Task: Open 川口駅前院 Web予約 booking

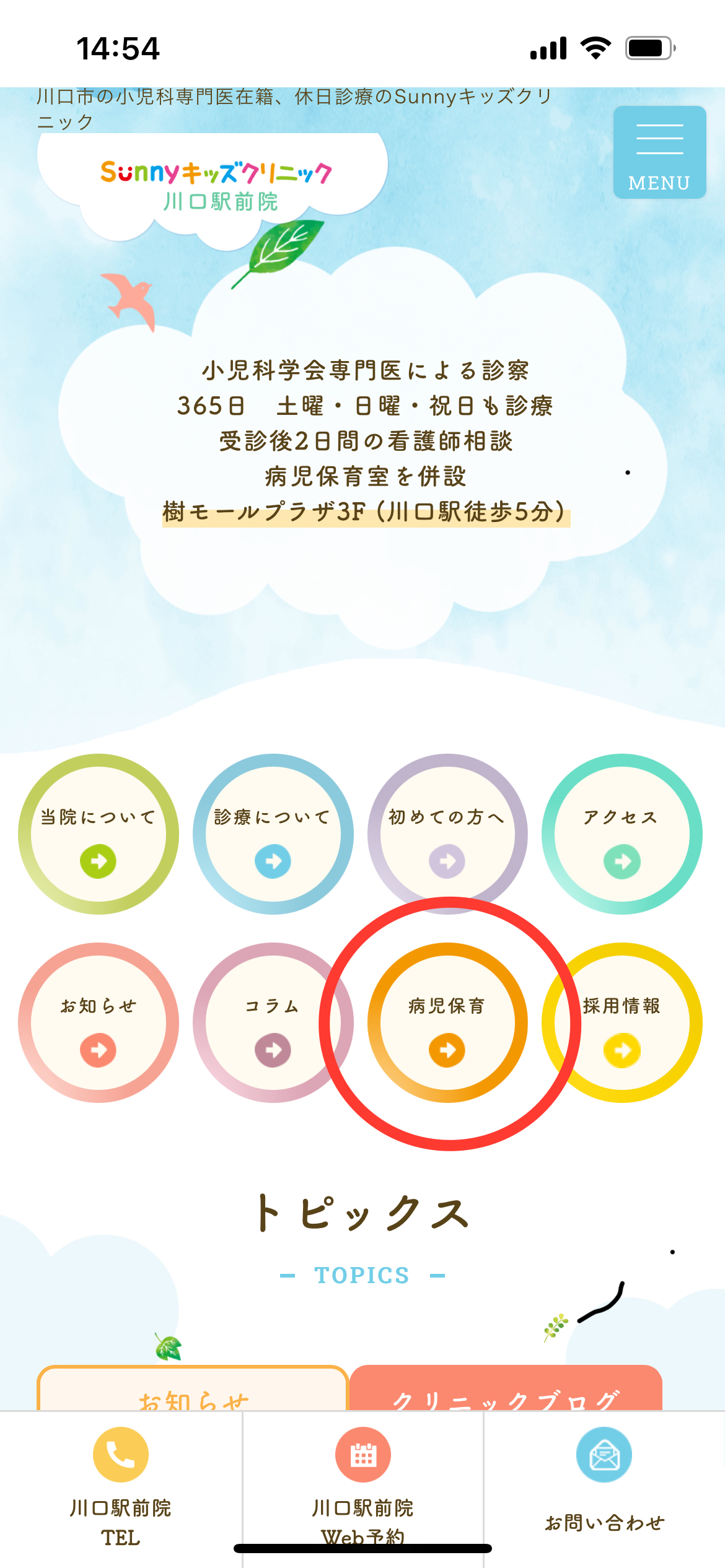Action: (363, 1486)
